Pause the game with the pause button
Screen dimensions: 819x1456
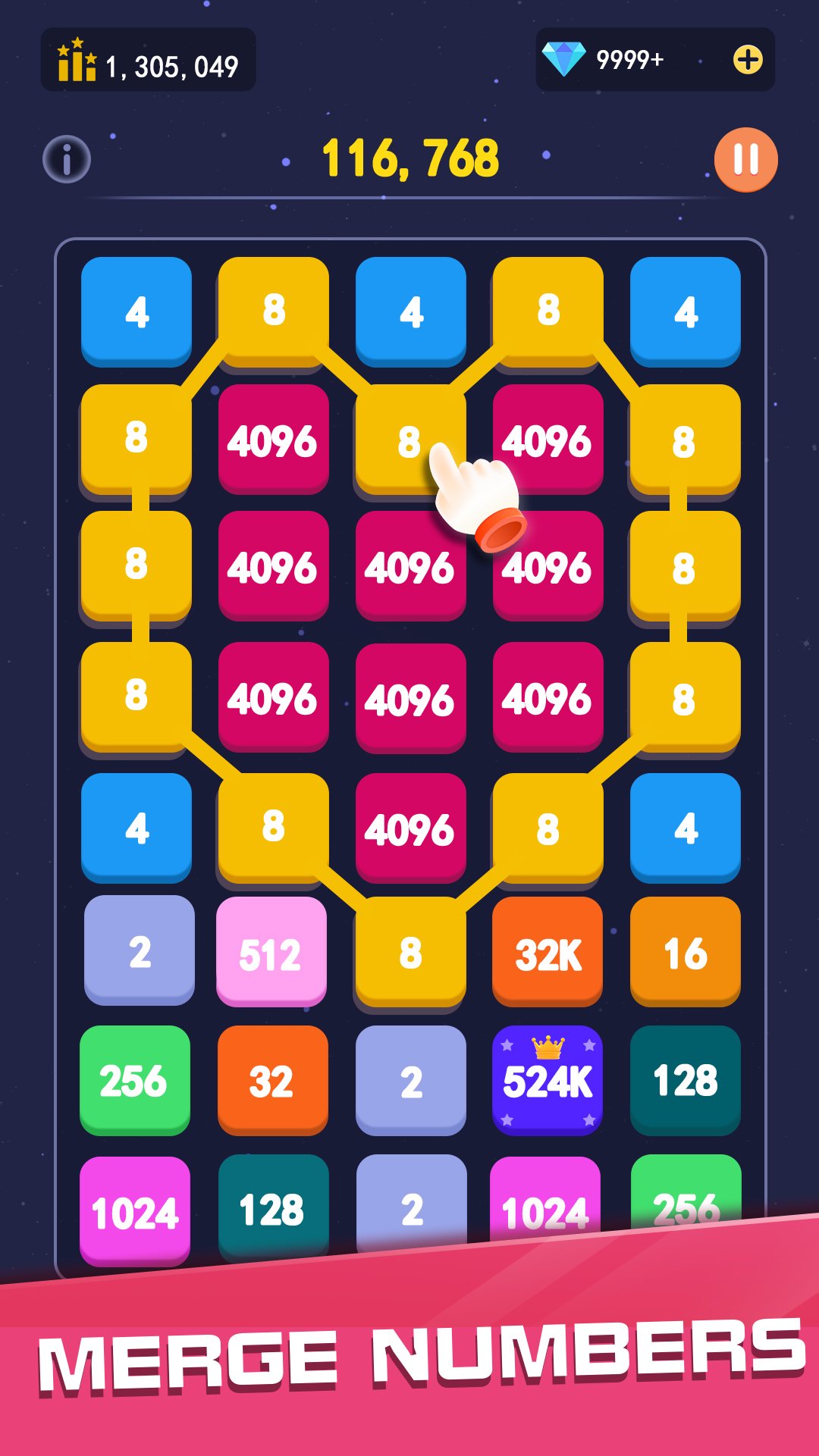tap(746, 160)
